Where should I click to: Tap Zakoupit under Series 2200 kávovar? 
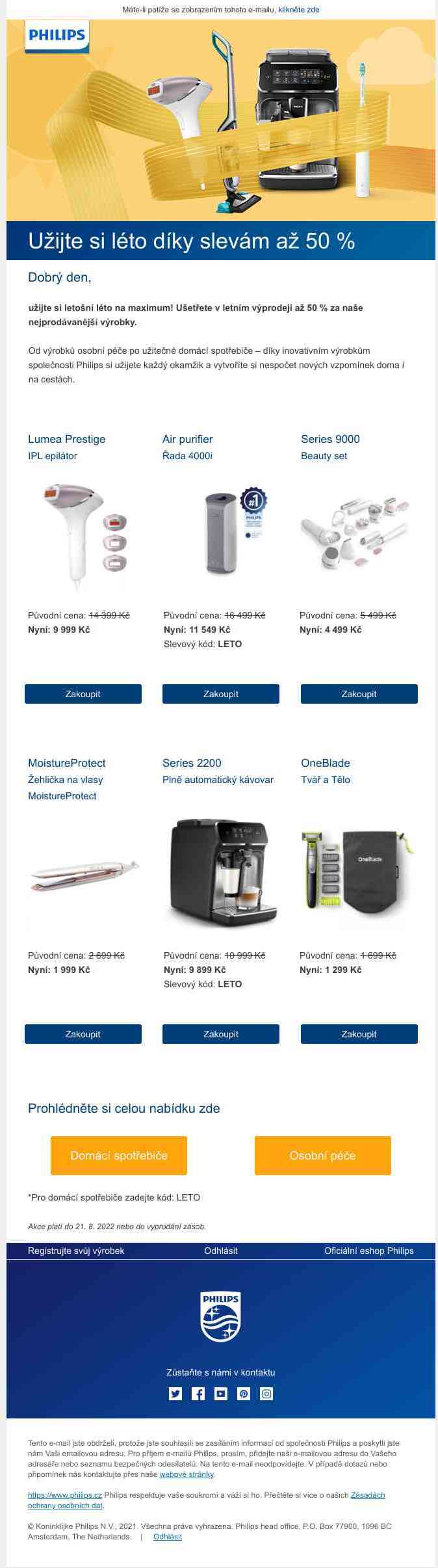point(221,1034)
